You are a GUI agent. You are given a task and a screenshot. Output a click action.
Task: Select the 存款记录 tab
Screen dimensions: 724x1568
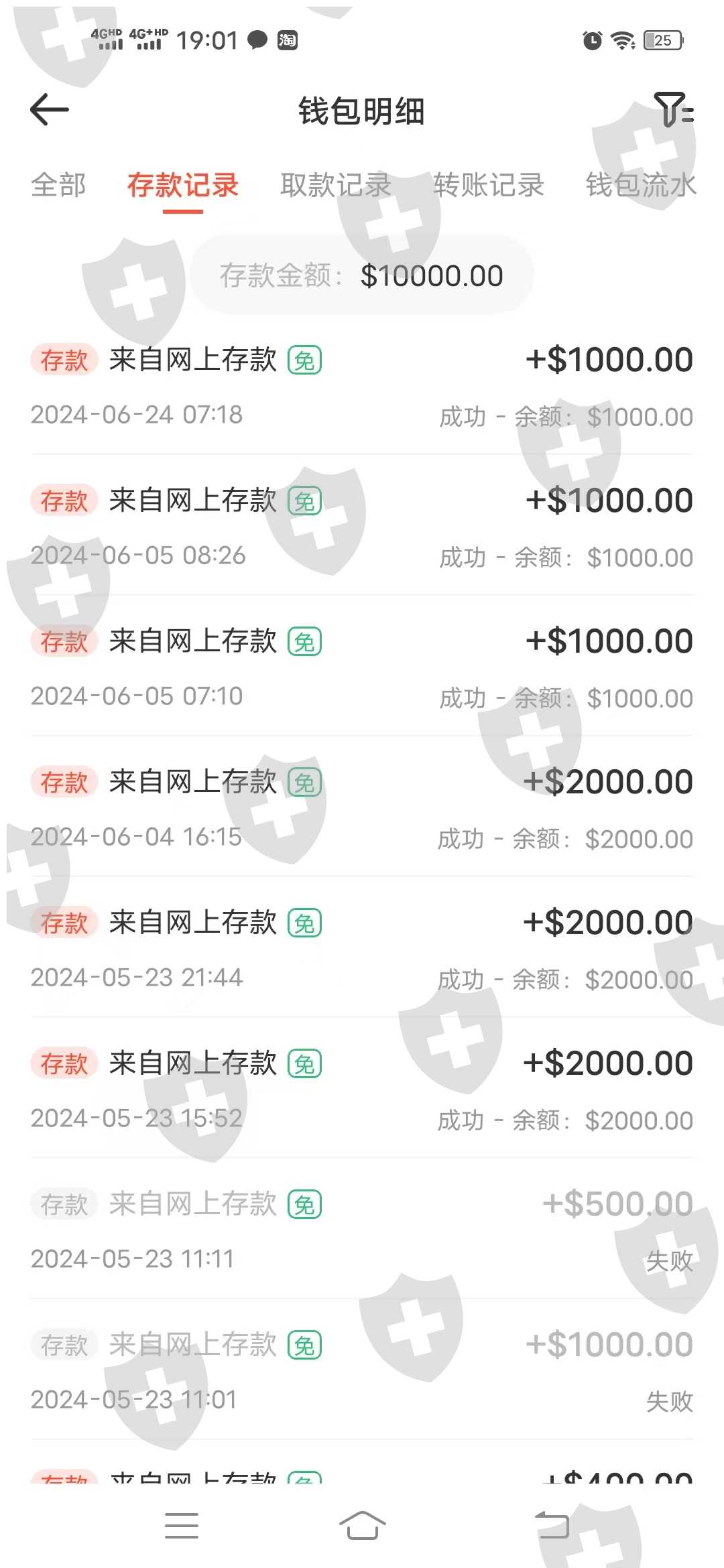182,185
